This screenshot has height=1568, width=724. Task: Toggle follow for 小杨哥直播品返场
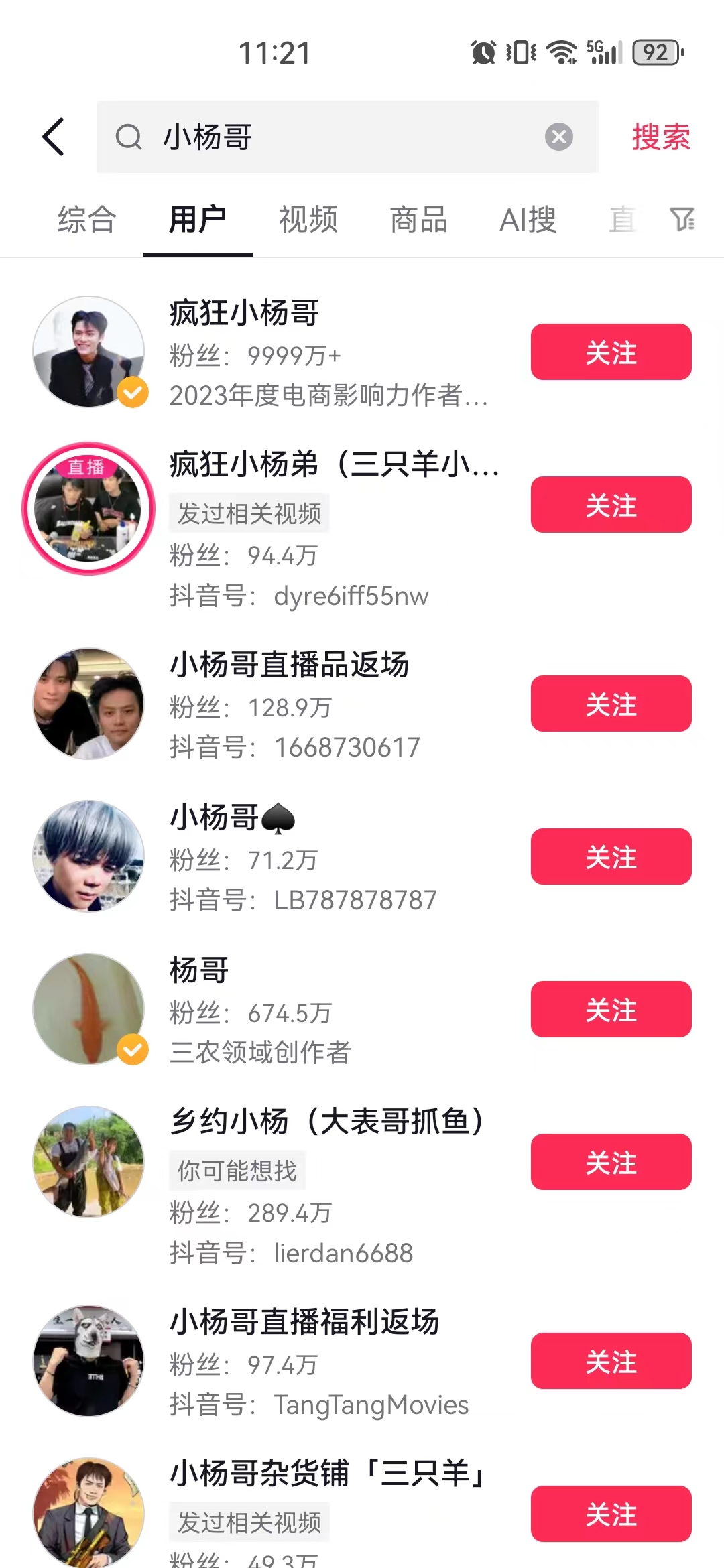coord(611,704)
